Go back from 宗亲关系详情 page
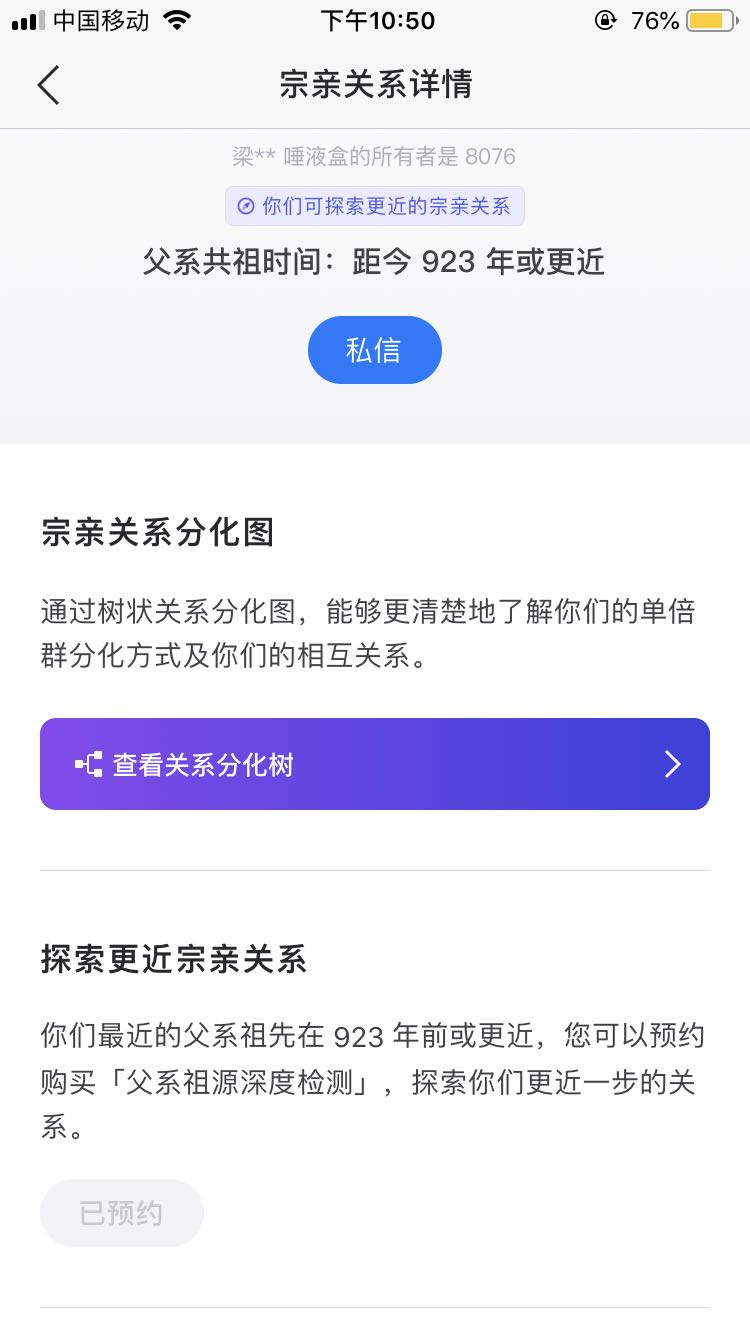The height and width of the screenshot is (1334, 750). click(x=48, y=85)
